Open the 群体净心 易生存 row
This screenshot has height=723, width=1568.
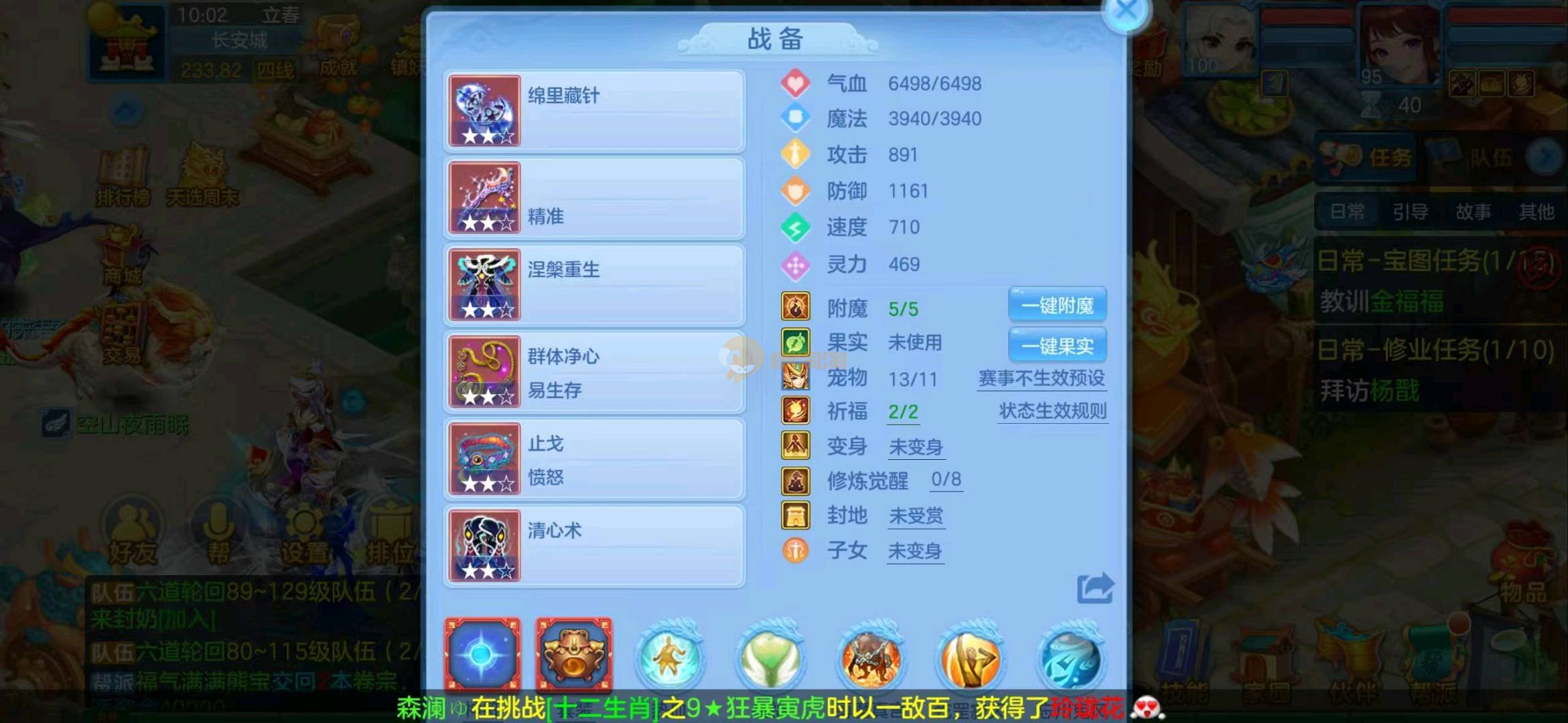pyautogui.click(x=594, y=372)
